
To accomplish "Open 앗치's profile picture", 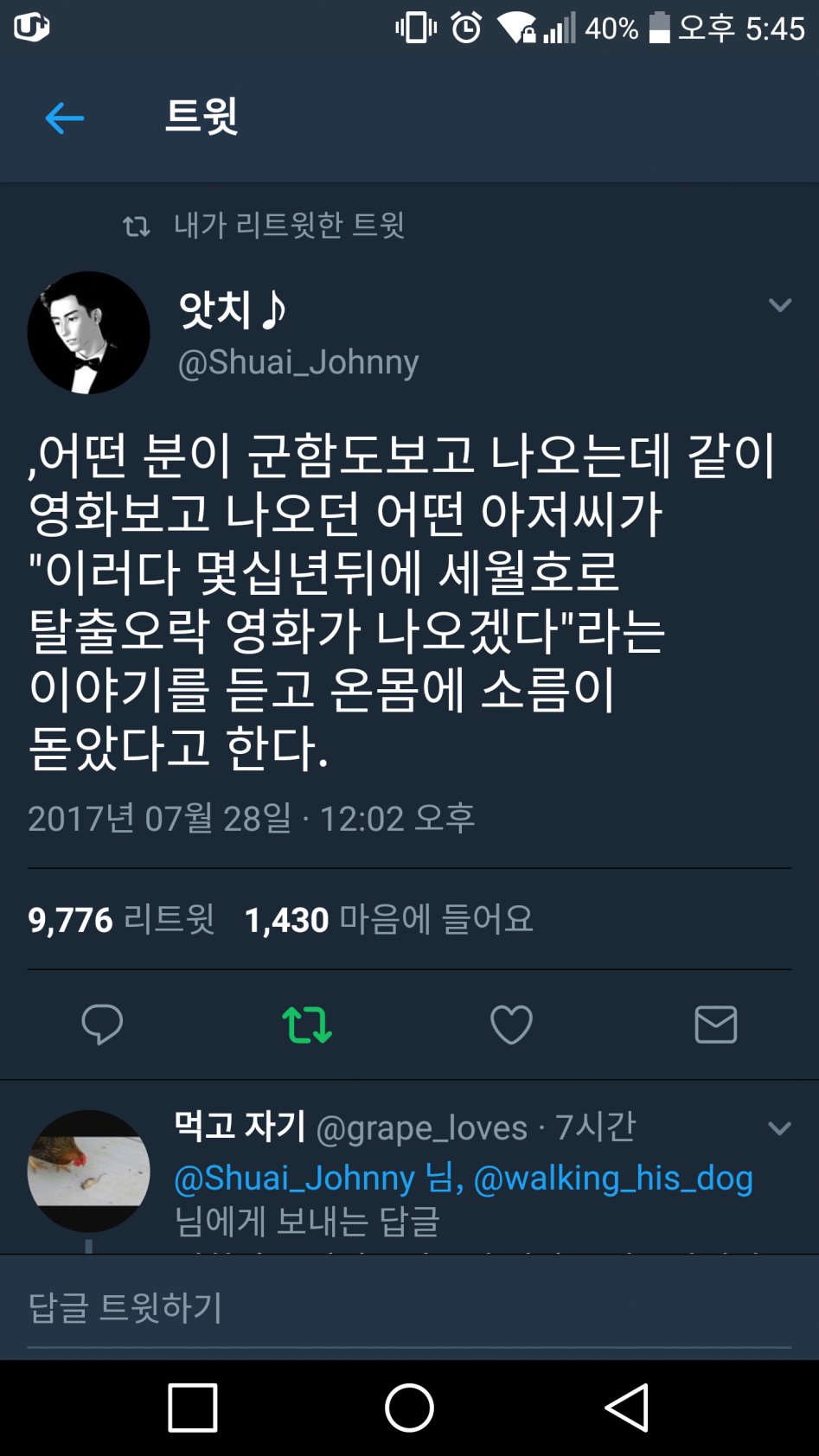I will pos(88,333).
